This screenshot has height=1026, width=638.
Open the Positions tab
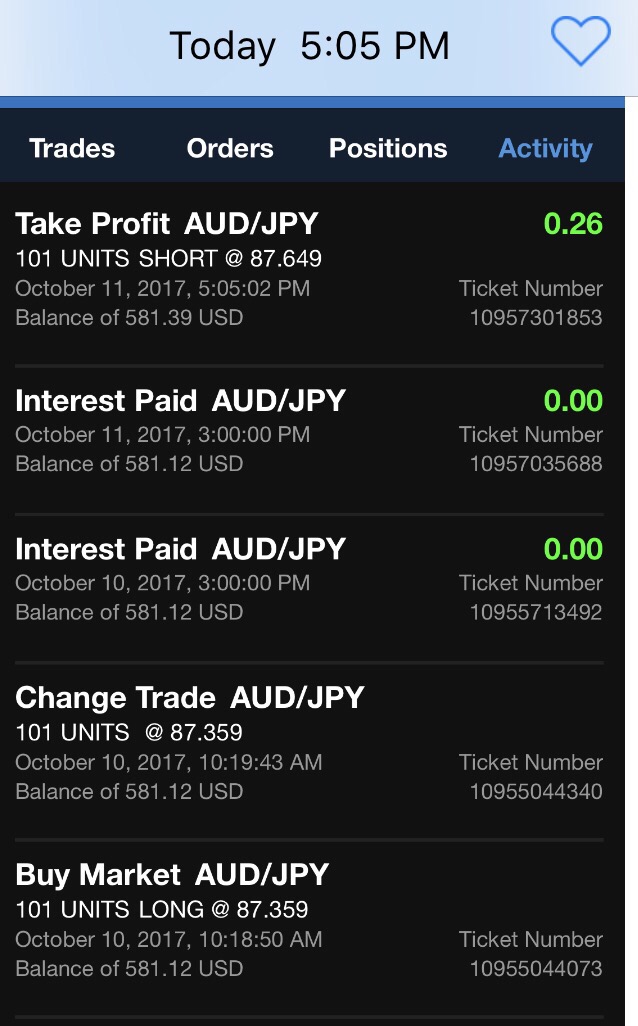pos(388,148)
